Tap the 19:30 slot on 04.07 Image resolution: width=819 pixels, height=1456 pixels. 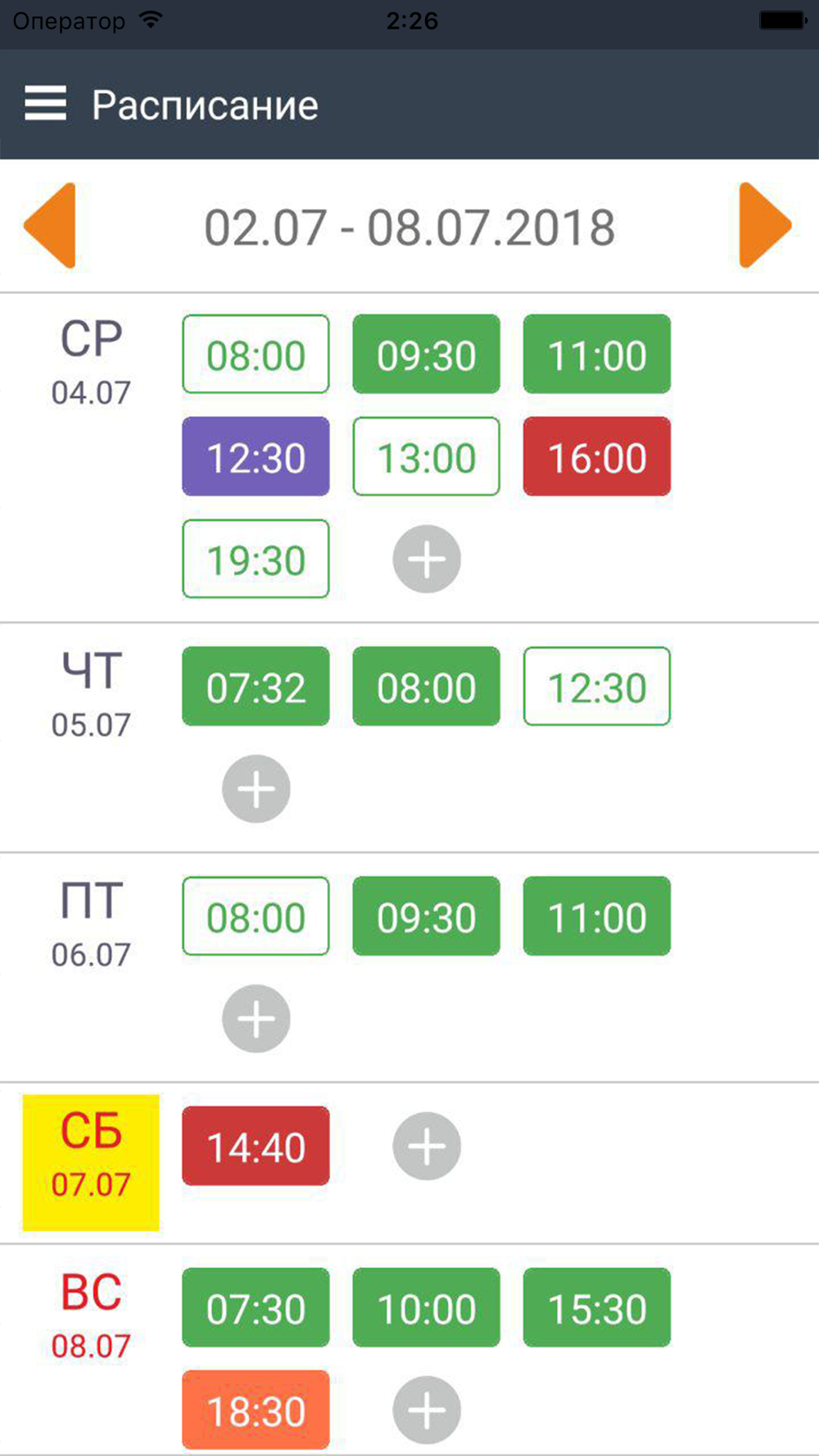256,559
